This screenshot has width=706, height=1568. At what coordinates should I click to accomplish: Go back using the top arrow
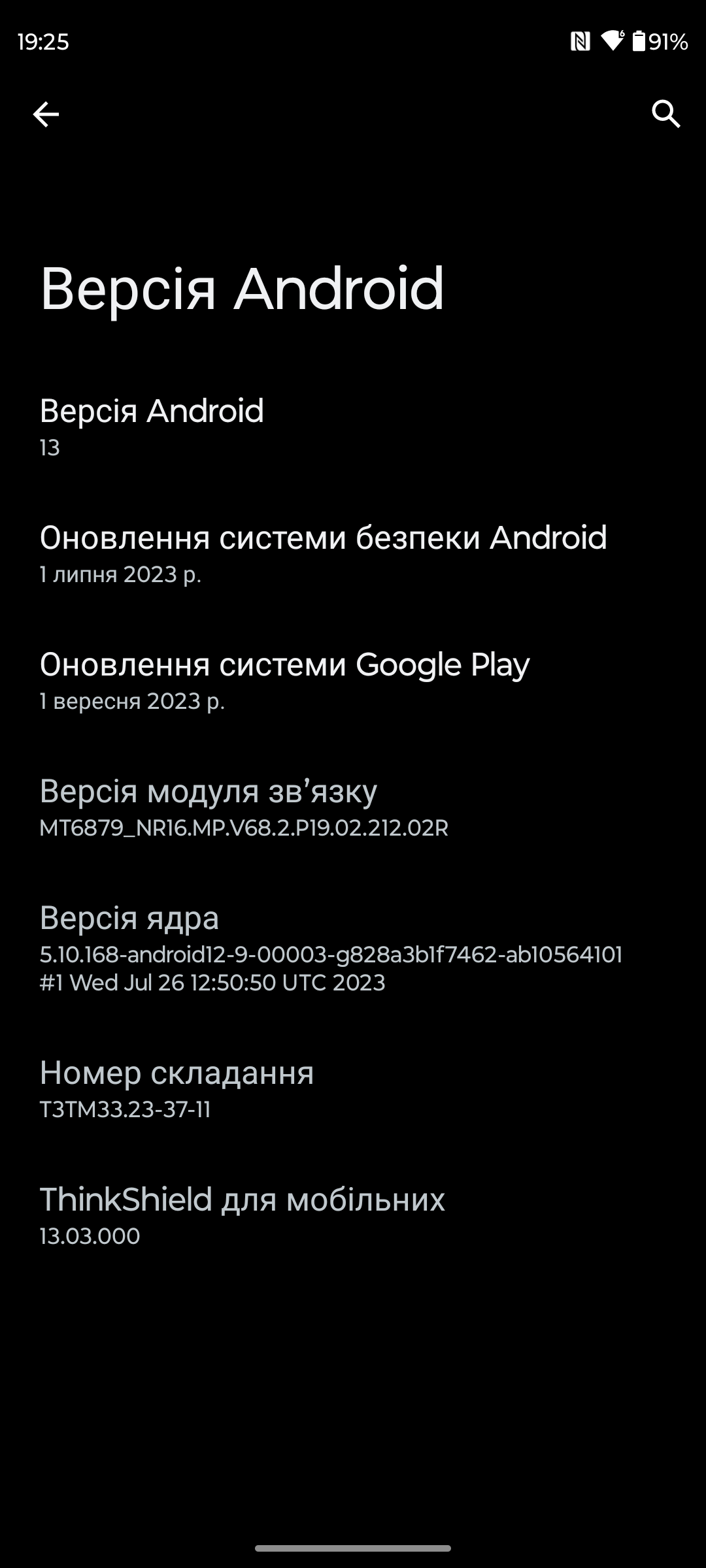click(x=46, y=114)
